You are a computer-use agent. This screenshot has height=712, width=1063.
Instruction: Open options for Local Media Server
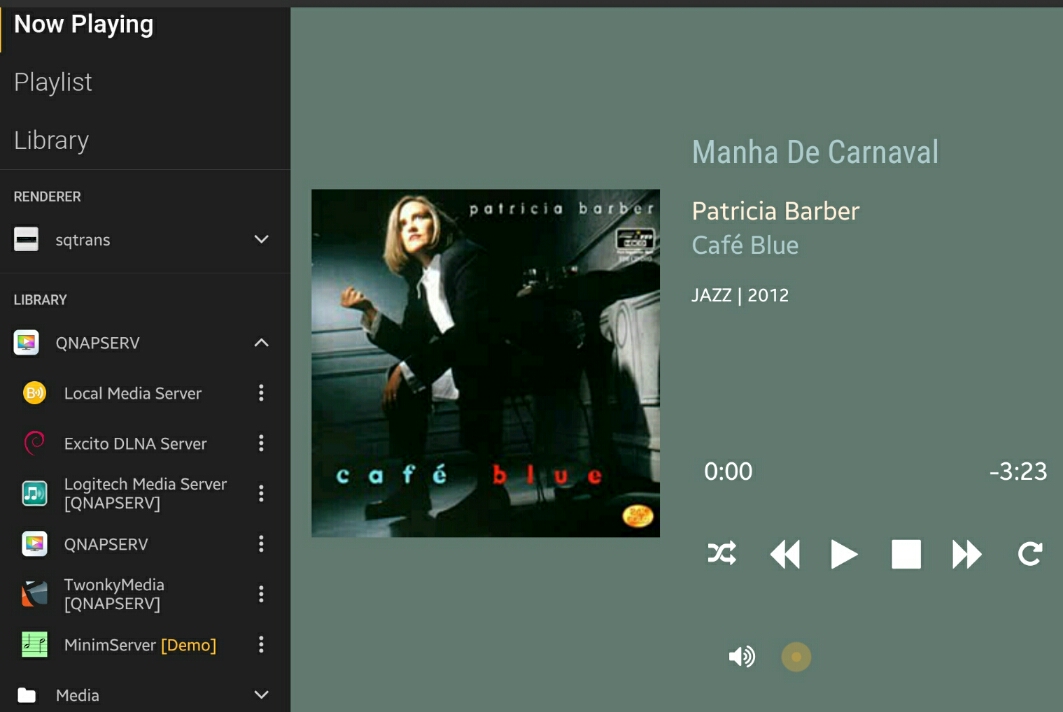[x=261, y=393]
